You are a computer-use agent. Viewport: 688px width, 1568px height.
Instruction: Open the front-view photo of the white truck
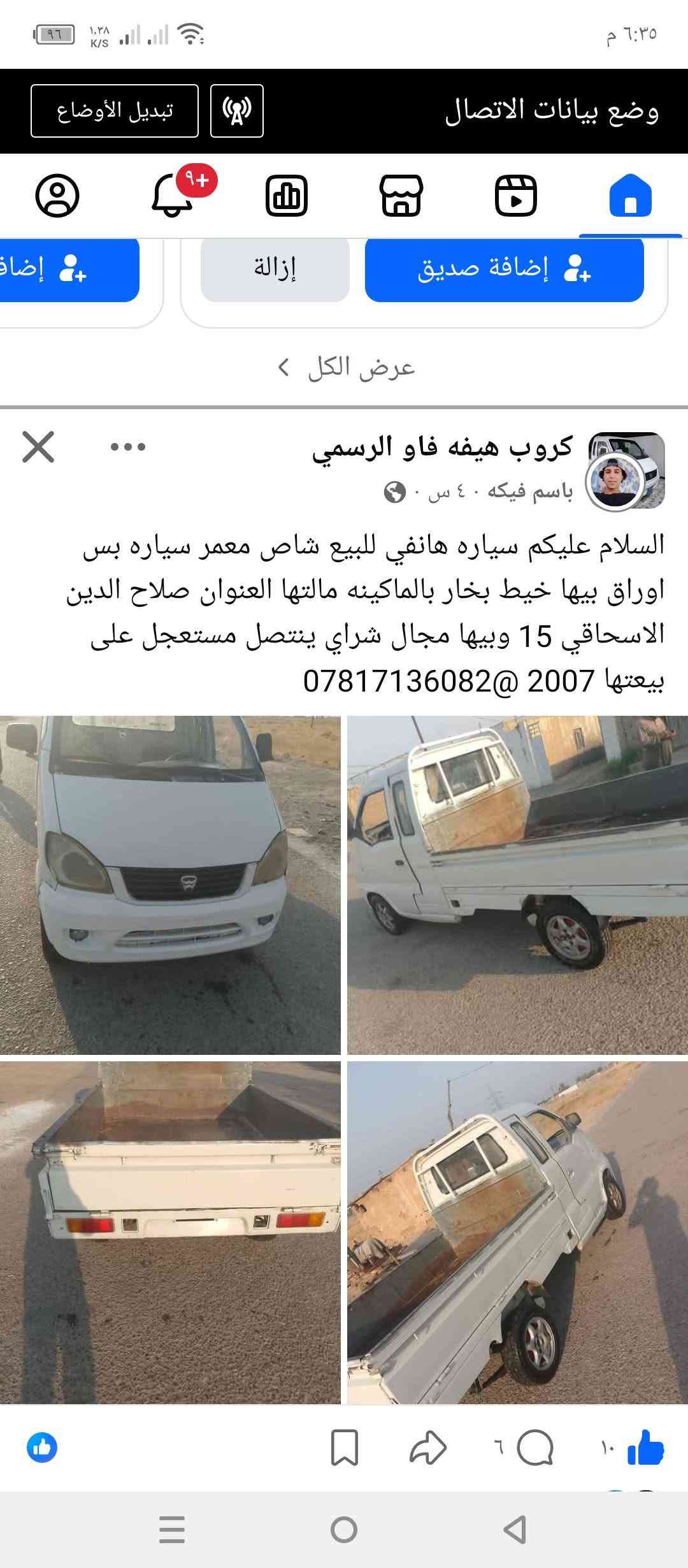coord(170,885)
